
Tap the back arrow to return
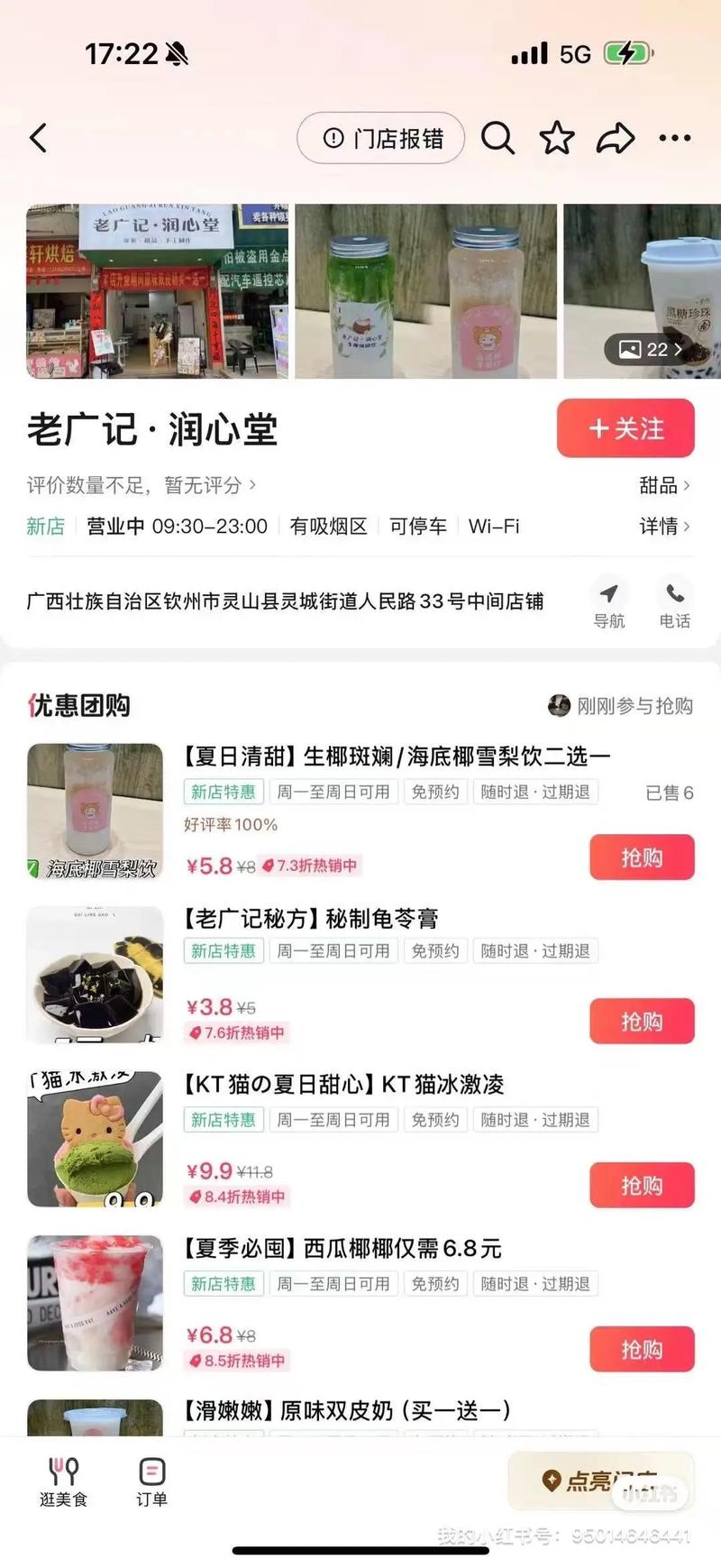click(38, 137)
